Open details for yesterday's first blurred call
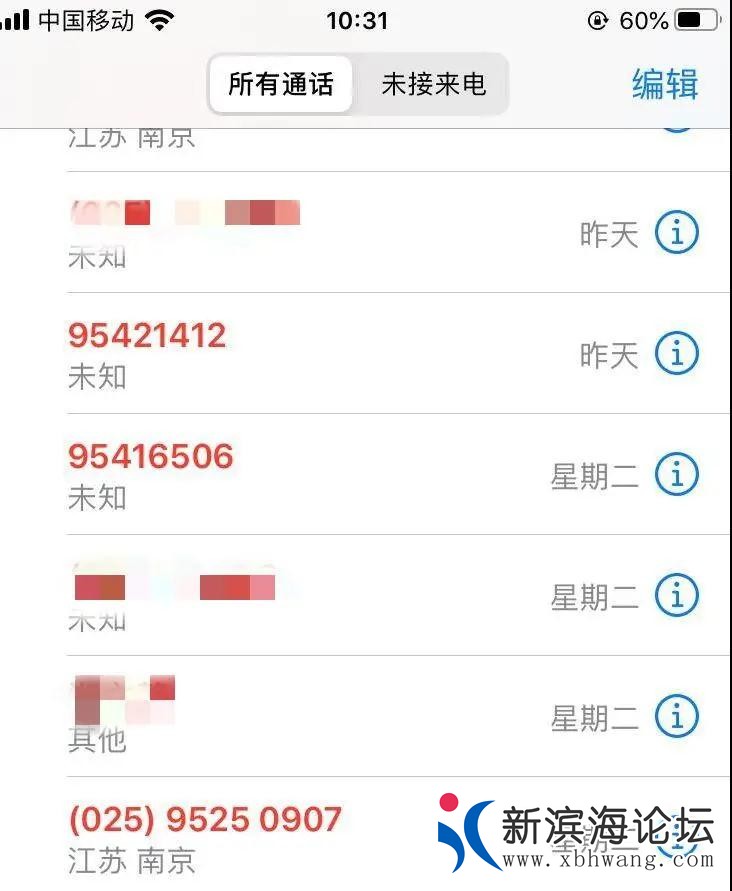This screenshot has width=732, height=891. [679, 232]
